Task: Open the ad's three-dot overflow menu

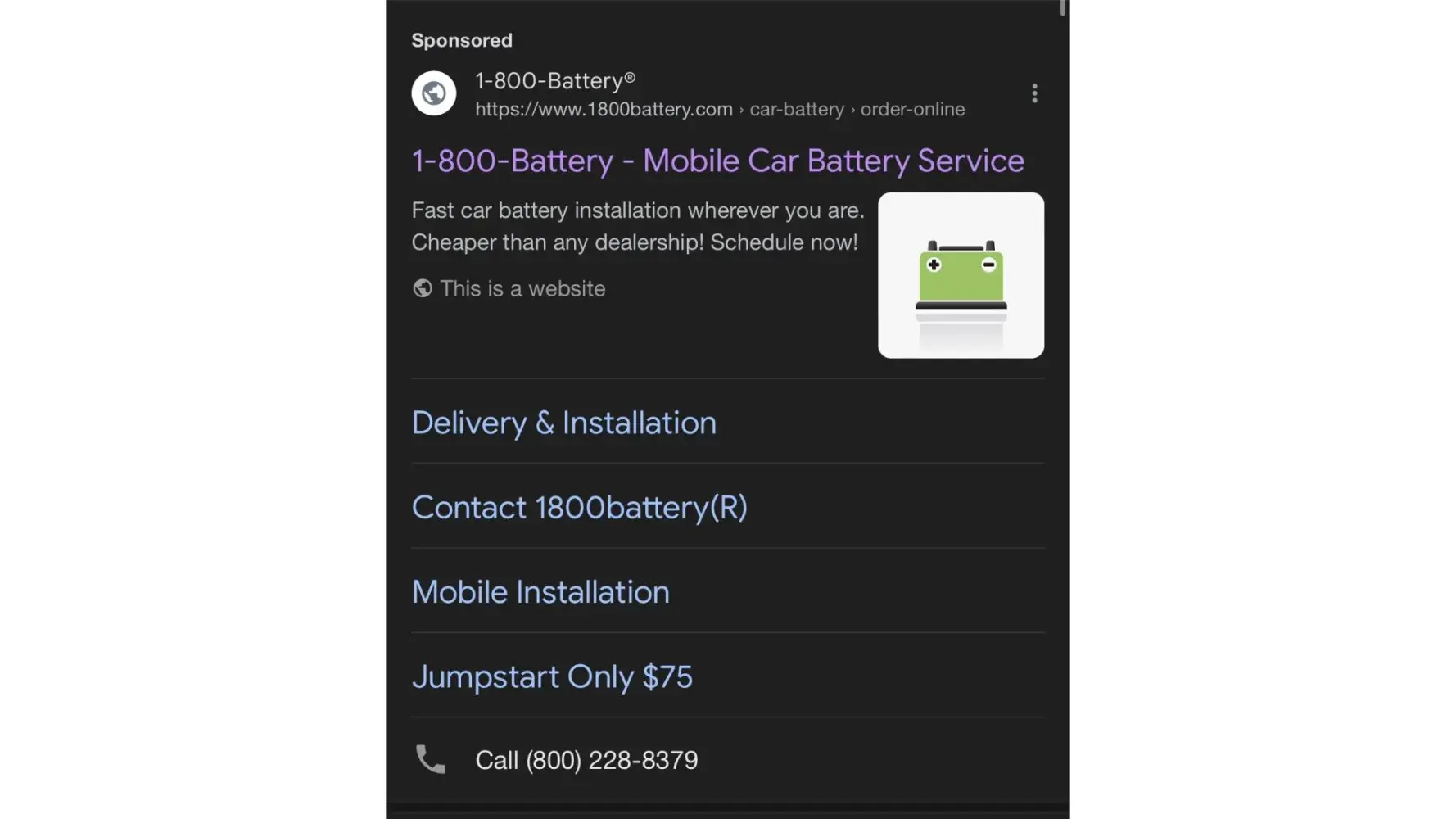Action: coord(1034,93)
